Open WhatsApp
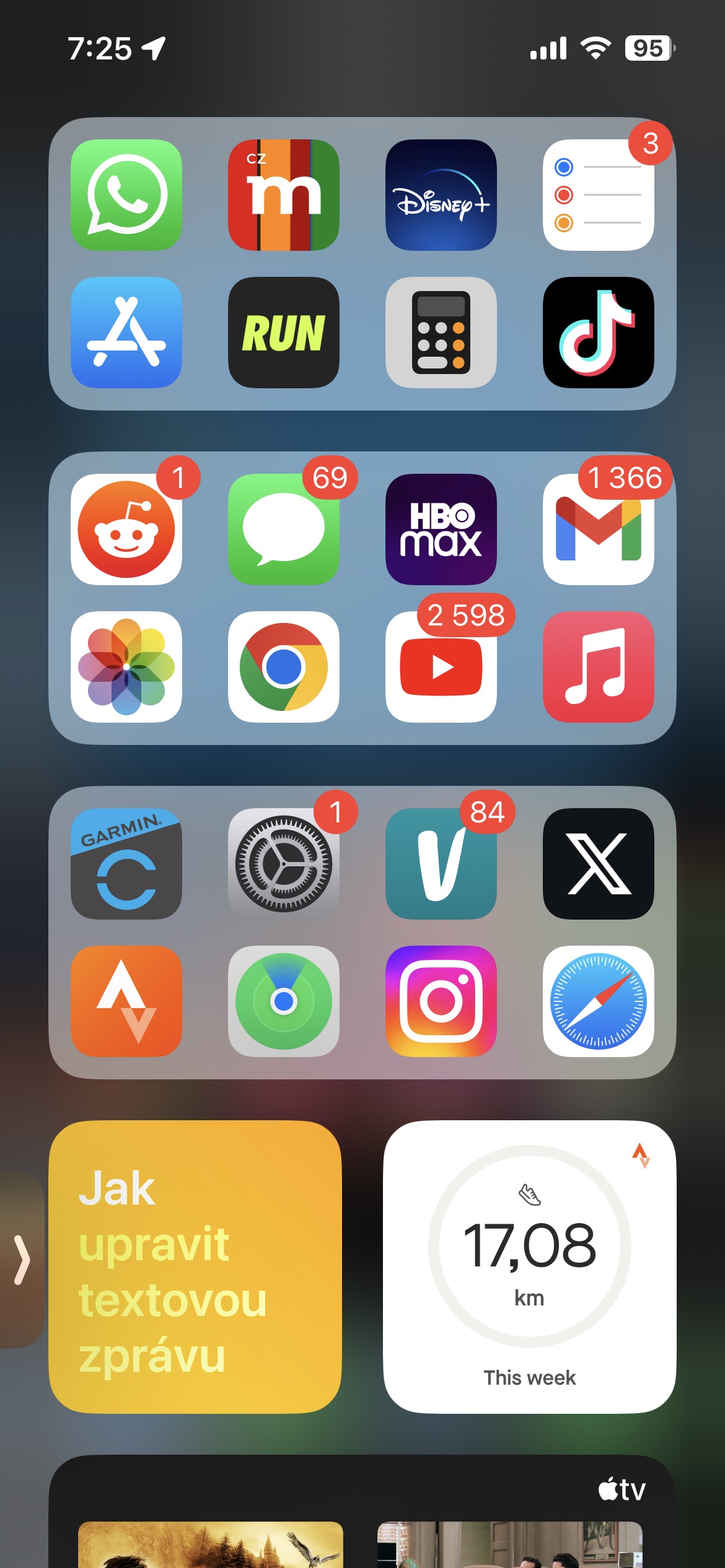725x1568 pixels. point(126,195)
